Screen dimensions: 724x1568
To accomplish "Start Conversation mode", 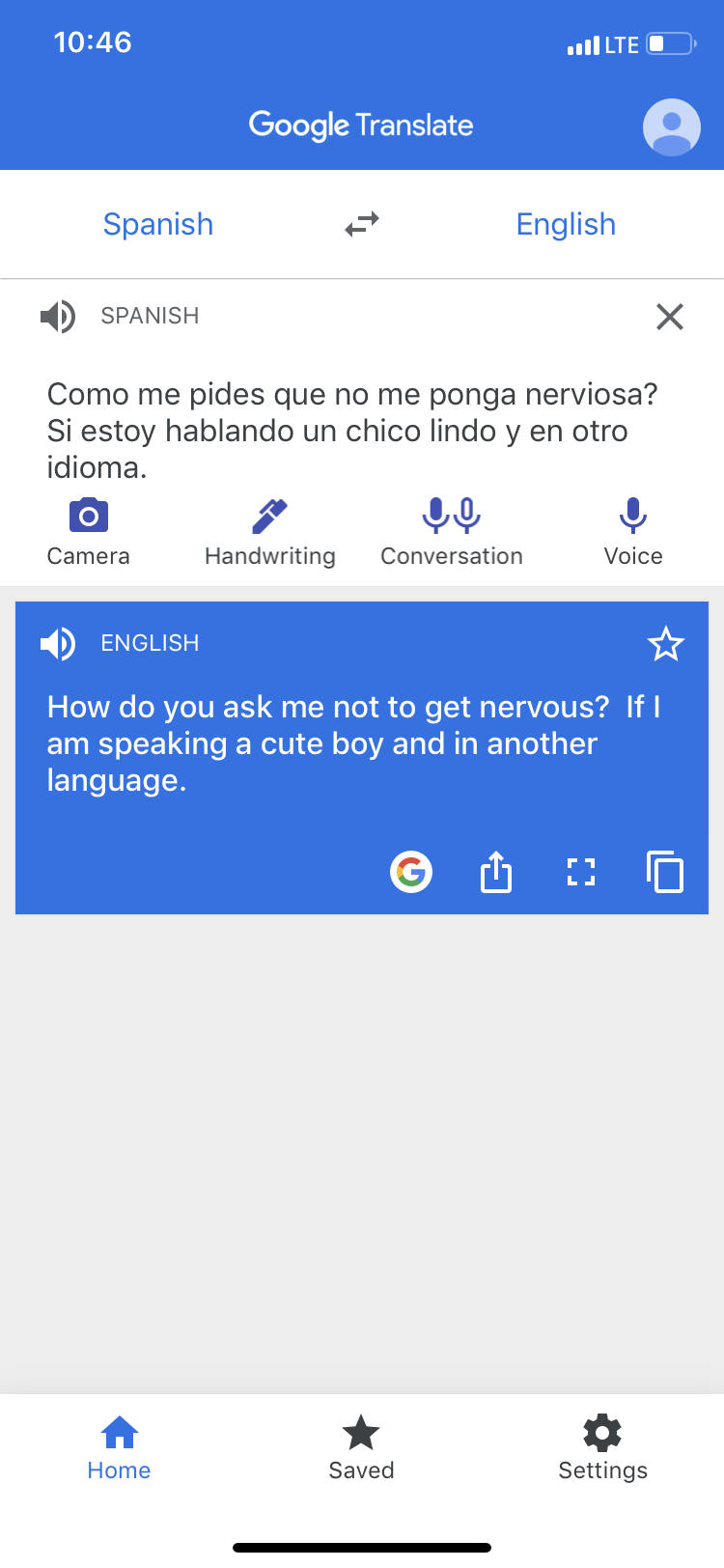I will [x=452, y=531].
